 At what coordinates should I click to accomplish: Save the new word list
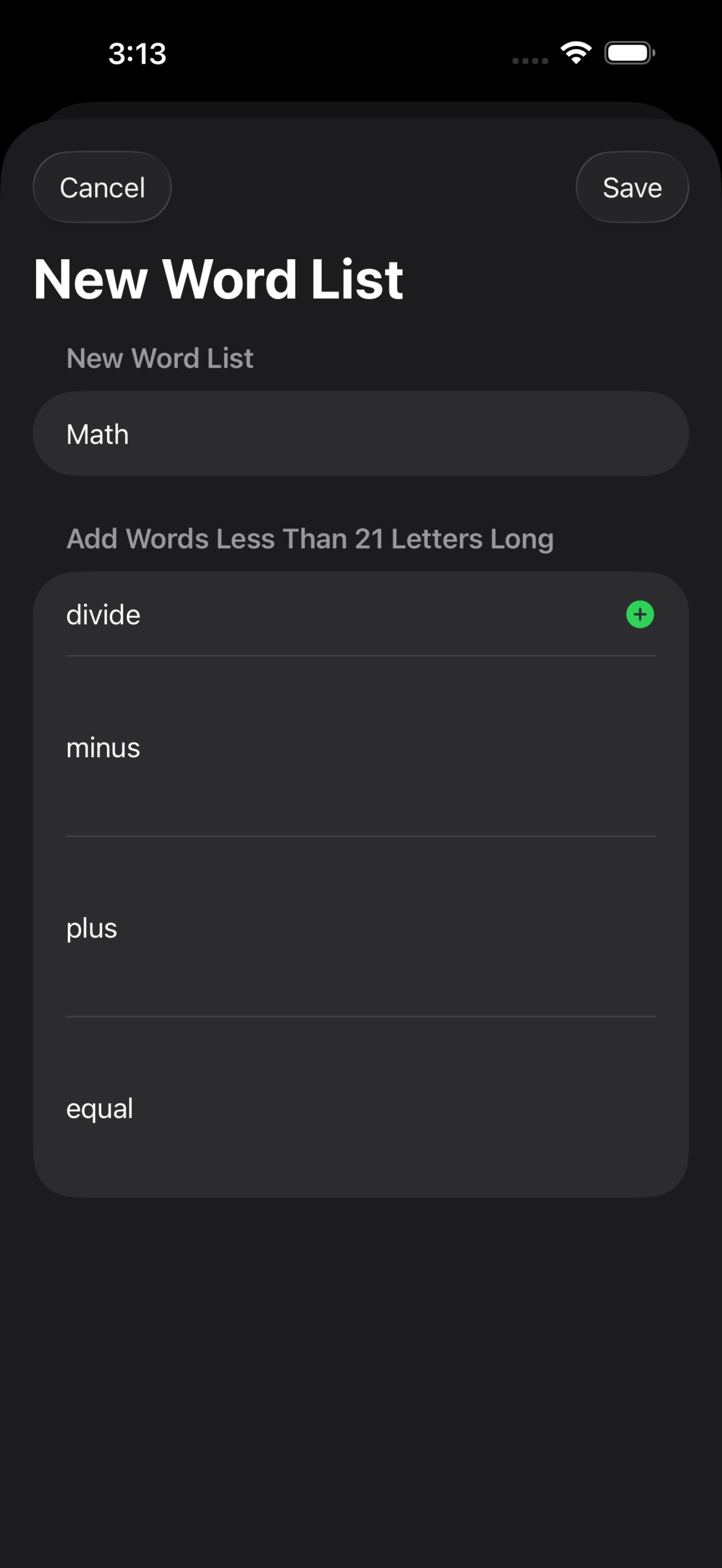click(x=632, y=187)
